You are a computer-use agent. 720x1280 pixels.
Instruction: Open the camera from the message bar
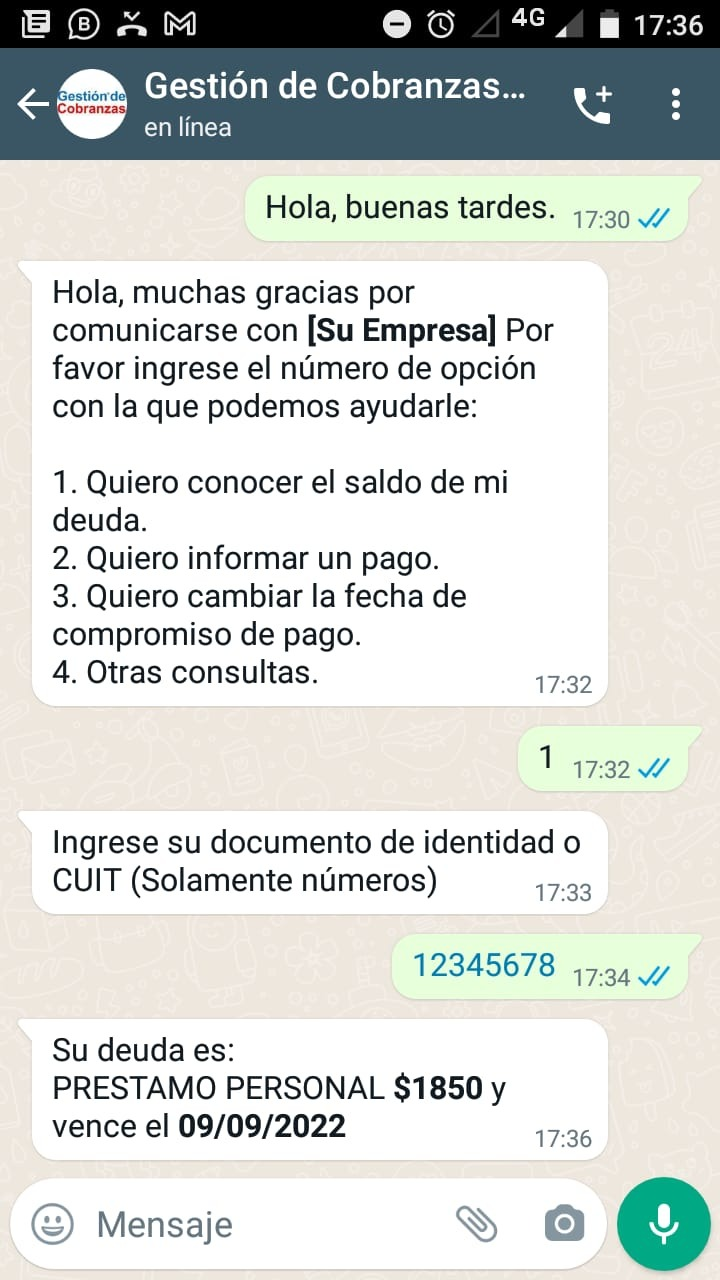click(564, 1223)
